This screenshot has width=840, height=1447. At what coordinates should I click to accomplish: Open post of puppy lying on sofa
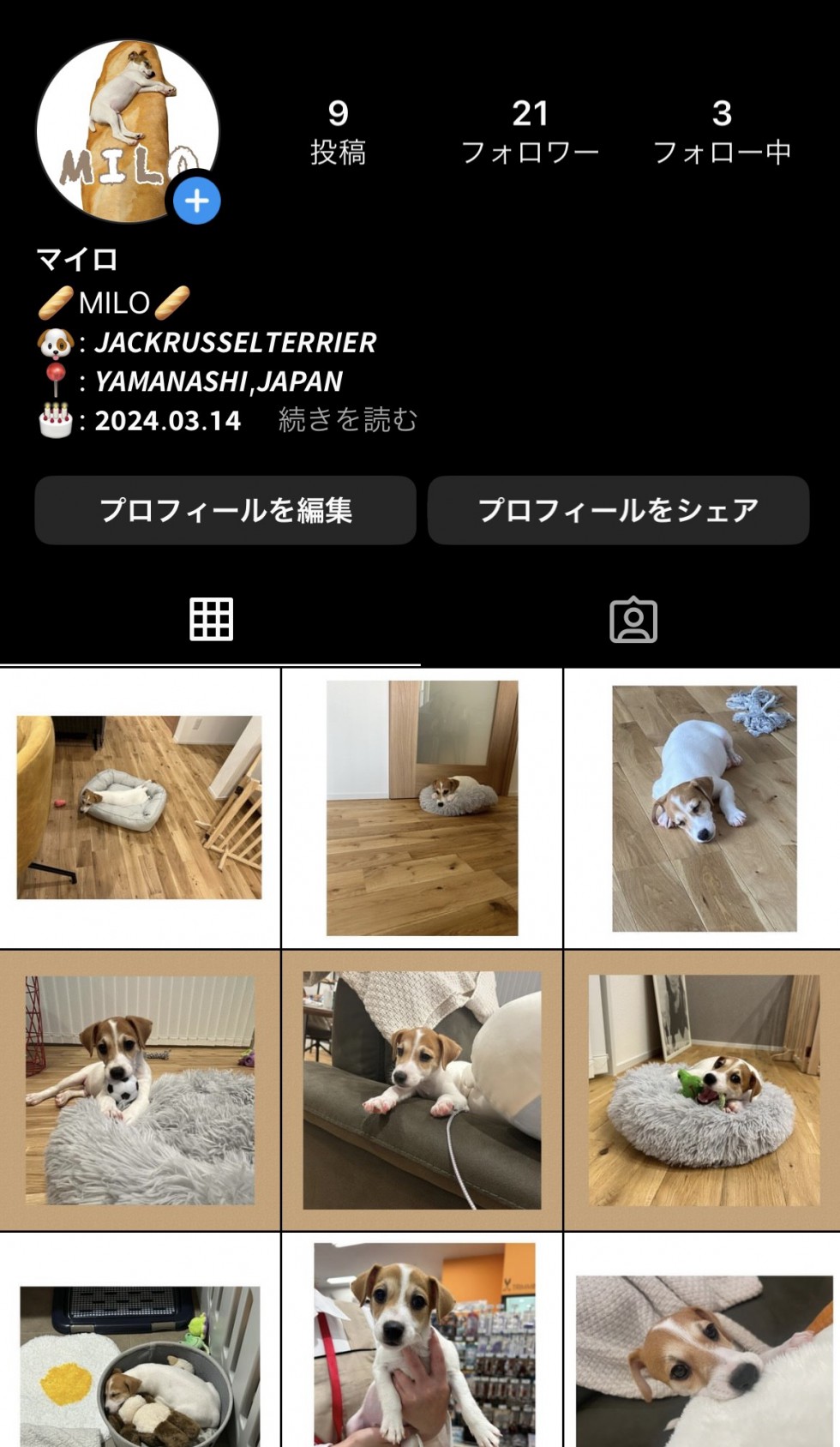422,1090
